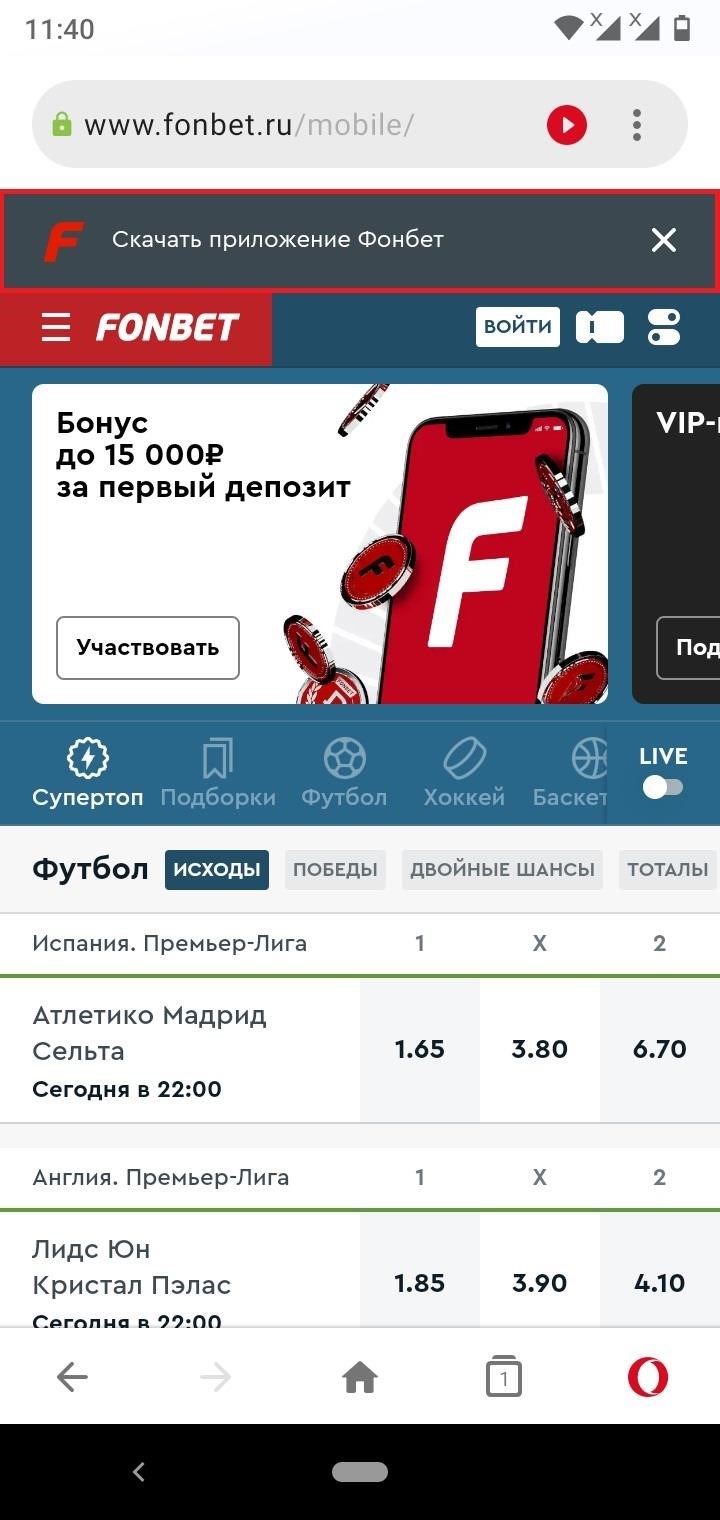720x1520 pixels.
Task: Open the Fonbet hamburger menu
Action: [x=56, y=327]
